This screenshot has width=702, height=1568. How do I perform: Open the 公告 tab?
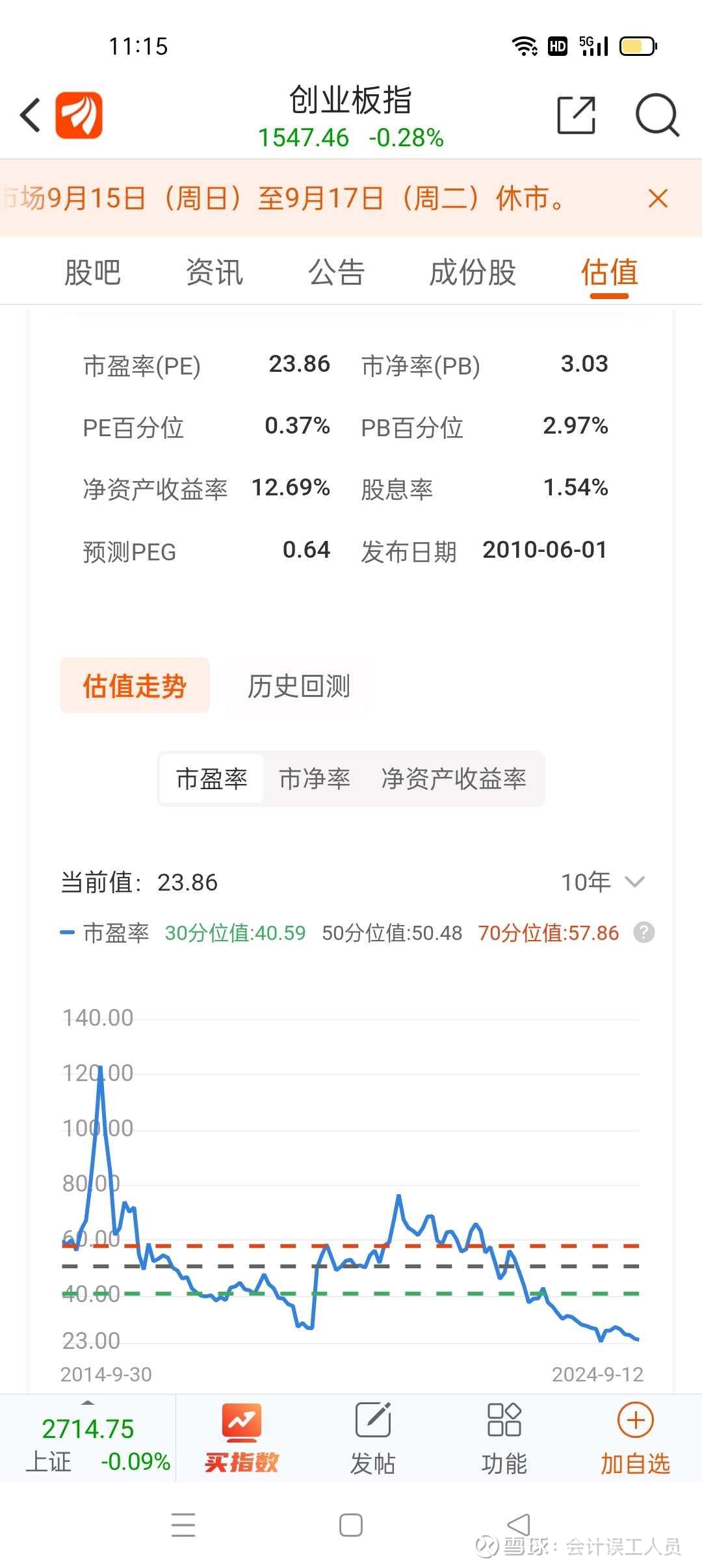(x=336, y=272)
